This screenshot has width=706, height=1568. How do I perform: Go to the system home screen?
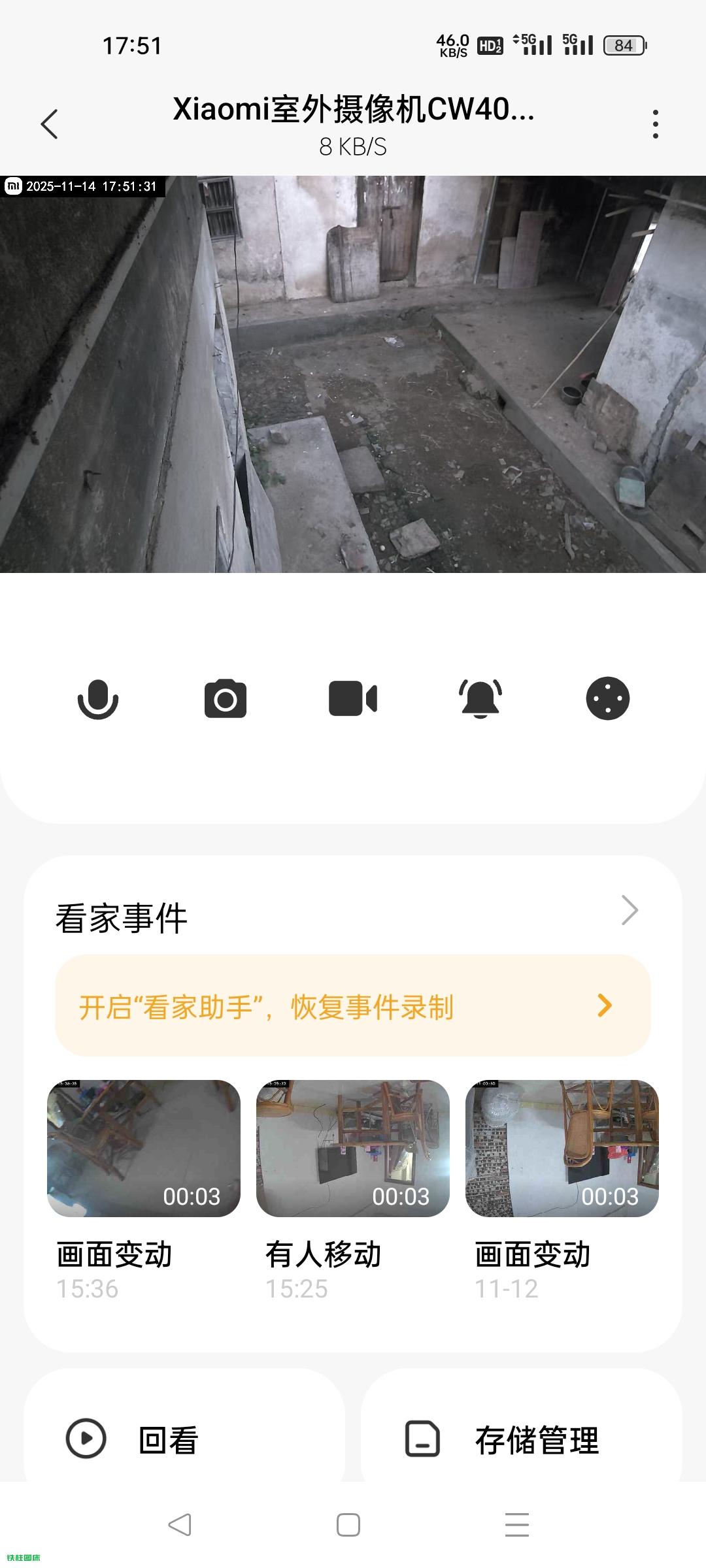[x=348, y=1525]
